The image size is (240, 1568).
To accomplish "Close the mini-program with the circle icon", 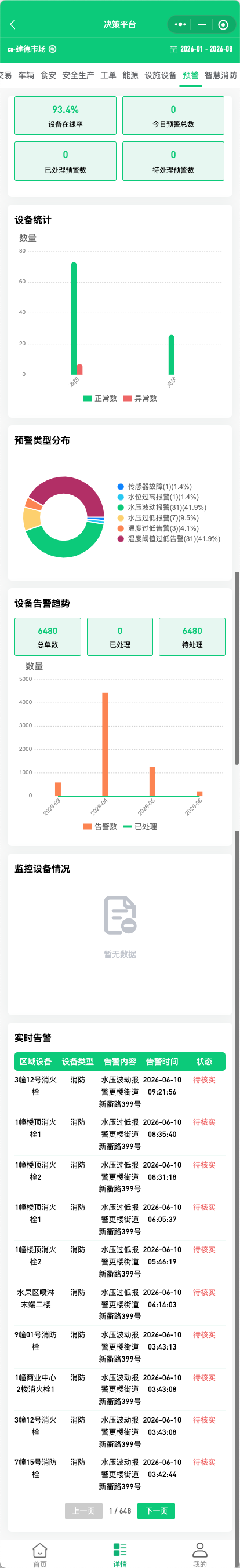I will (x=223, y=24).
